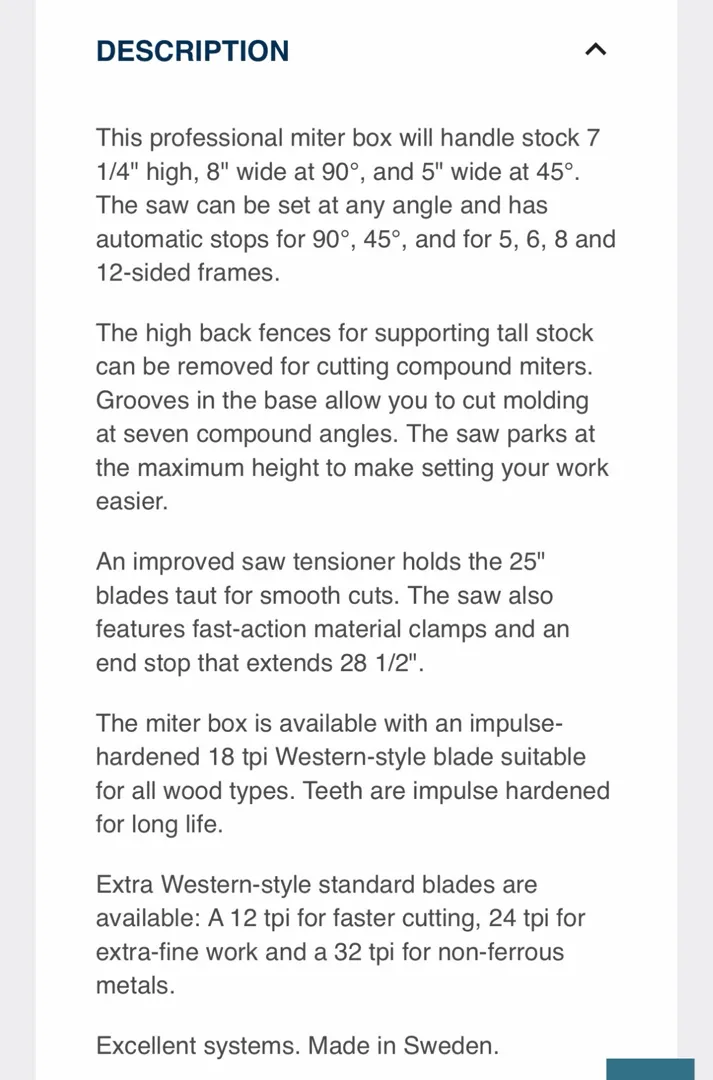Collapse the Description section
Viewport: 713px width, 1080px height.
point(595,49)
